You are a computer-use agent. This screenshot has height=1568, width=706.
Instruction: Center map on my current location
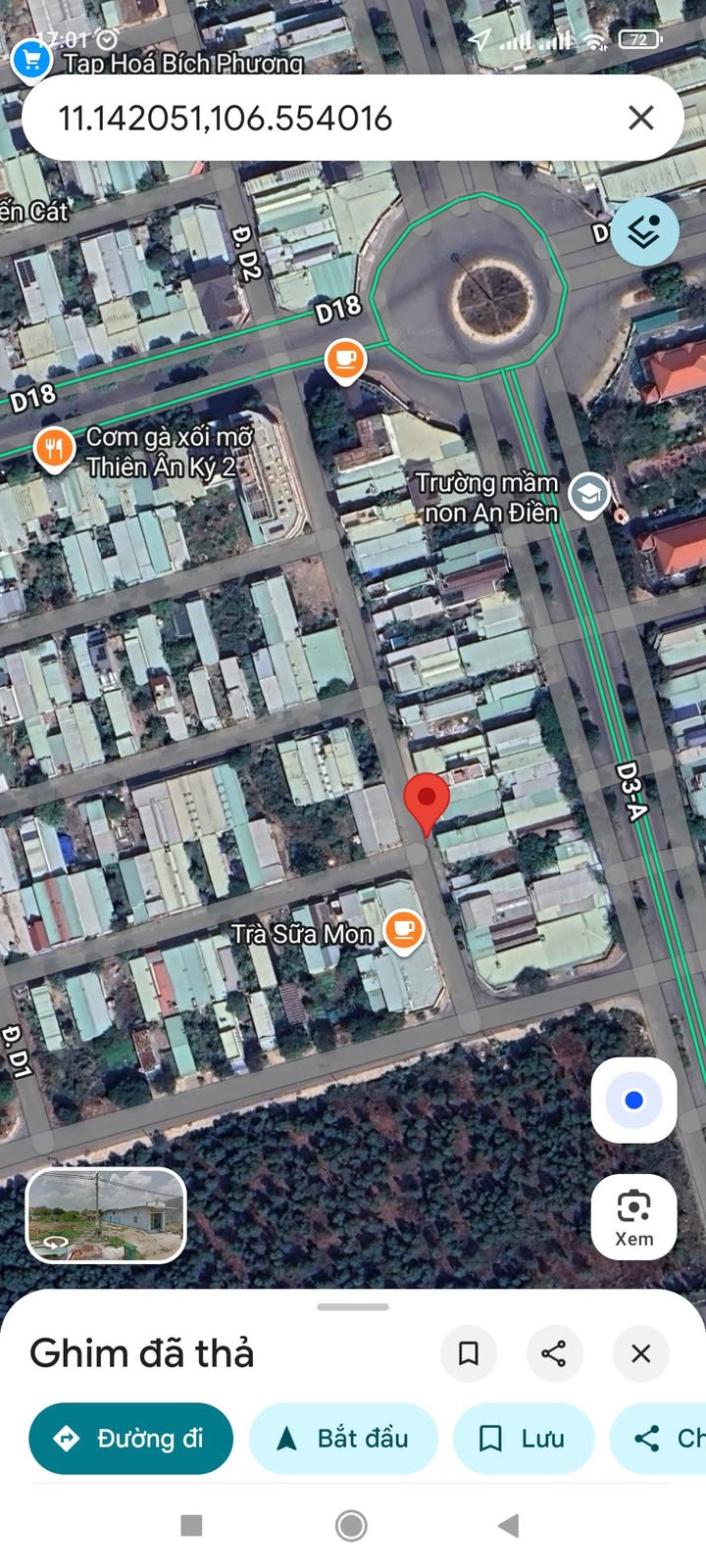pyautogui.click(x=633, y=1101)
